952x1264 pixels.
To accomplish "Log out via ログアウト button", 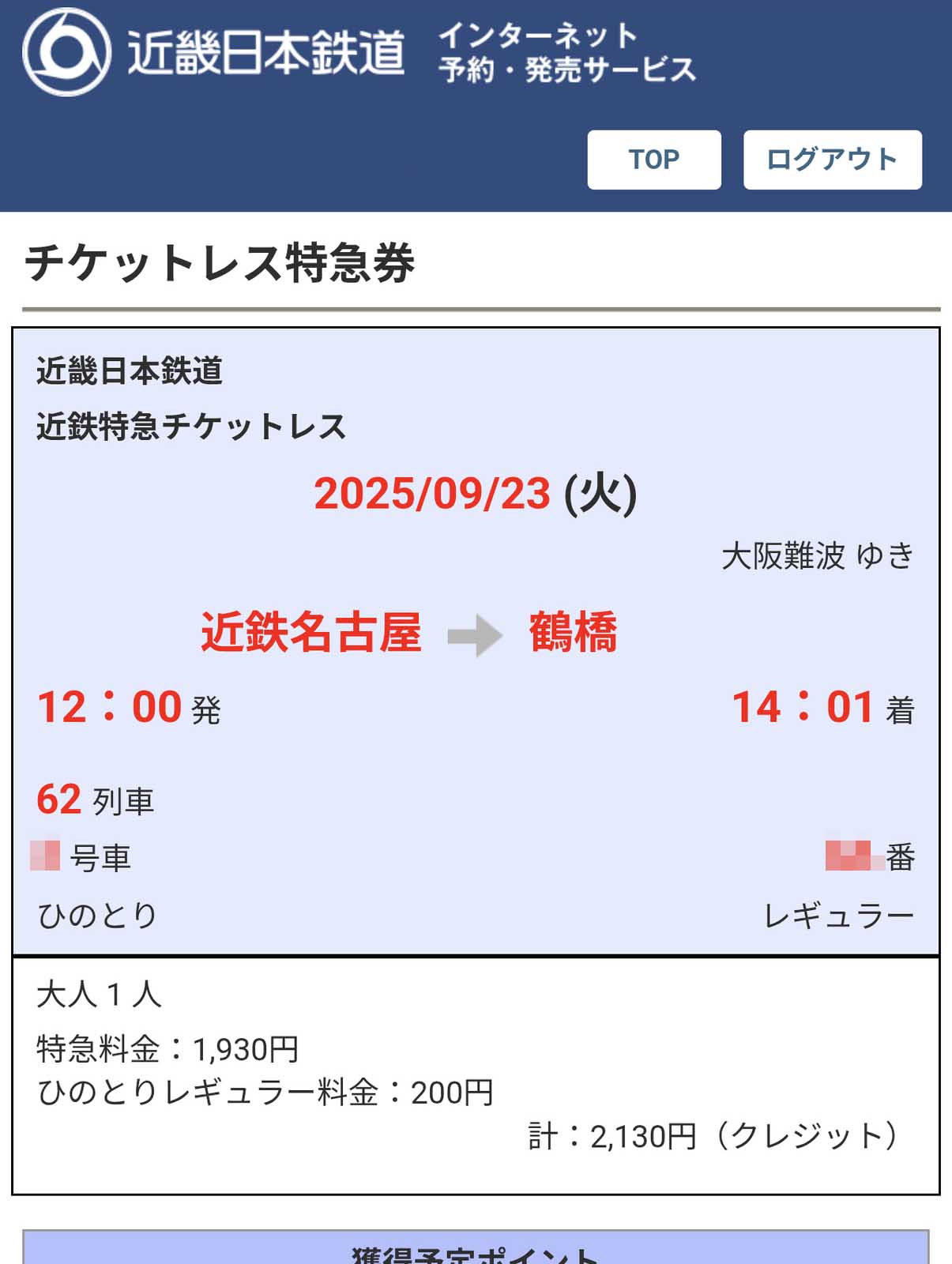I will coord(832,160).
